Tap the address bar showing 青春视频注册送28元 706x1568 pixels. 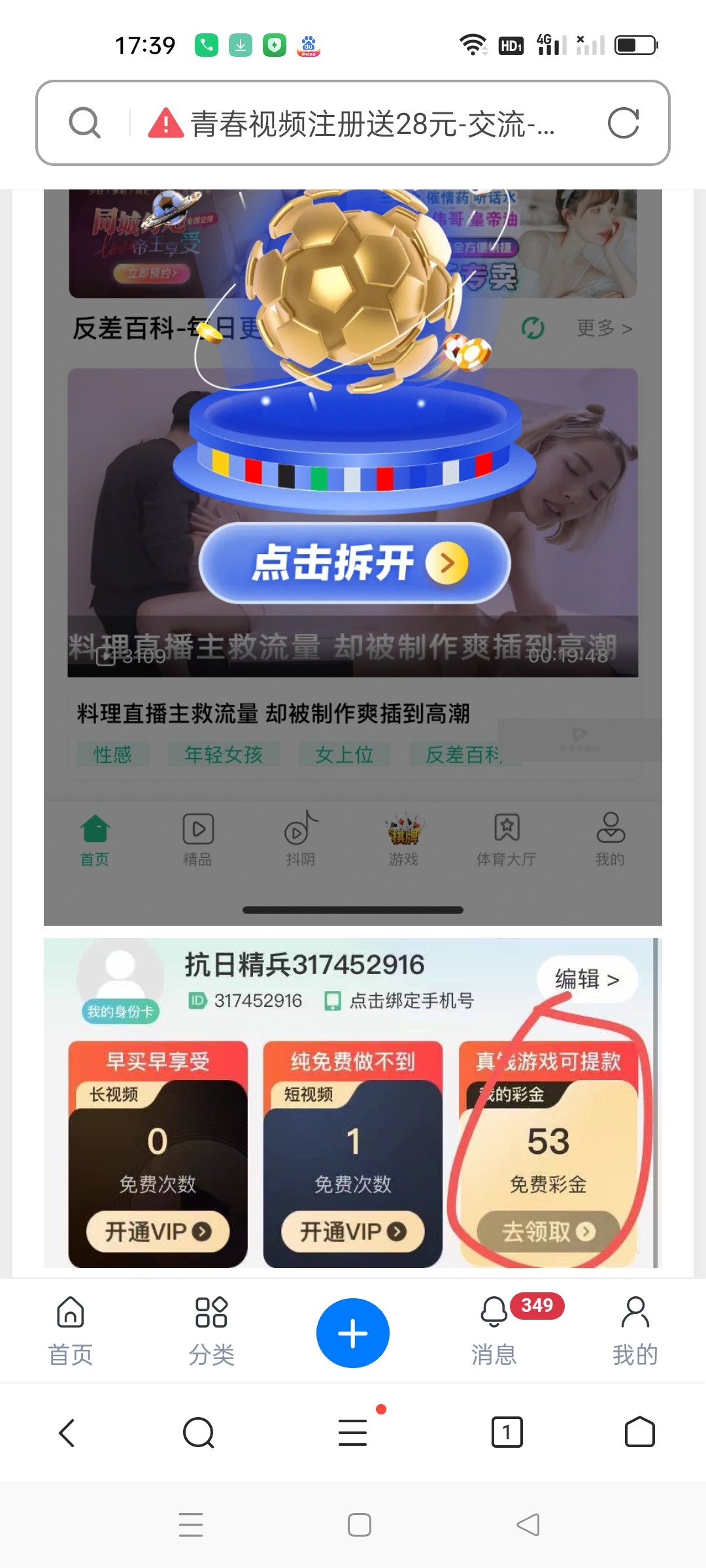(x=373, y=123)
